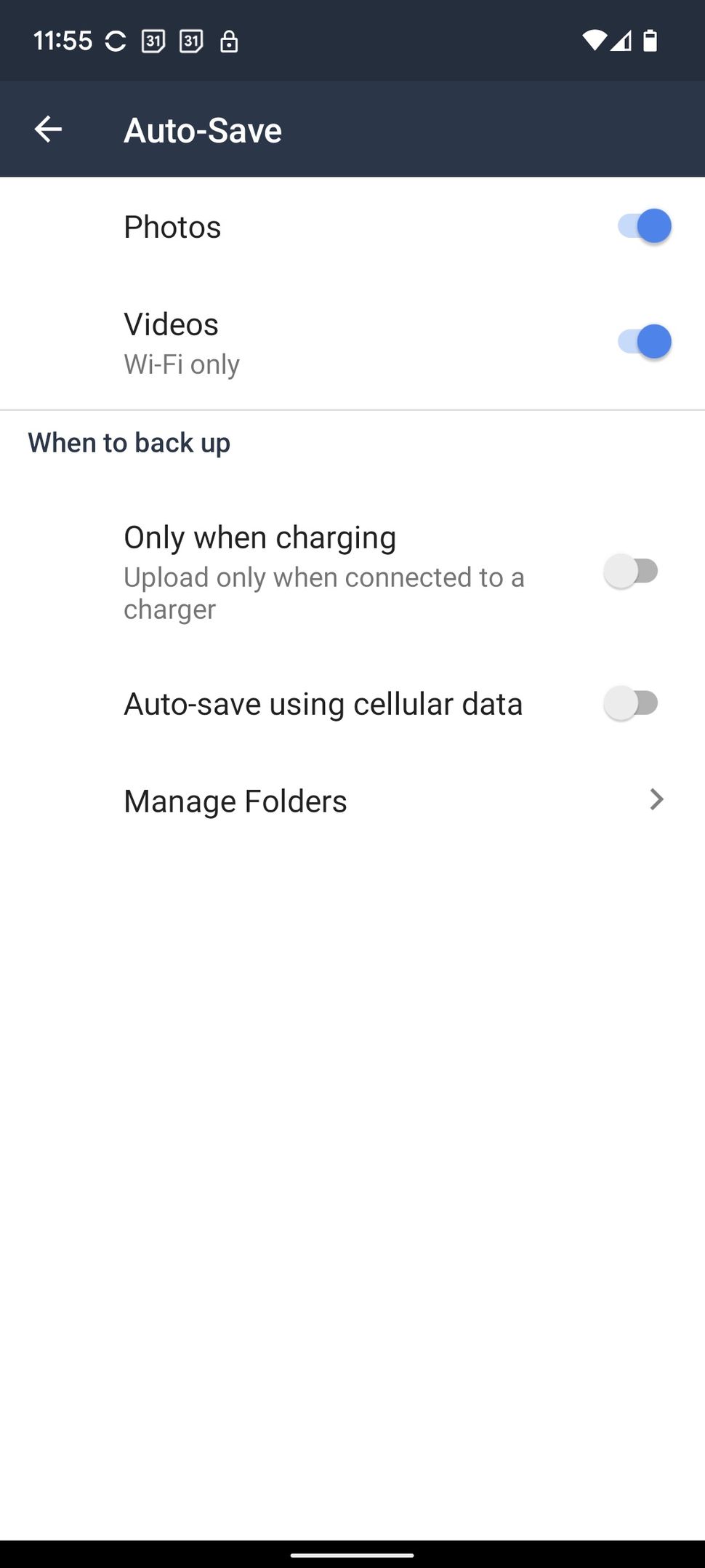Enable auto-save using cellular data
705x1568 pixels.
pos(632,703)
